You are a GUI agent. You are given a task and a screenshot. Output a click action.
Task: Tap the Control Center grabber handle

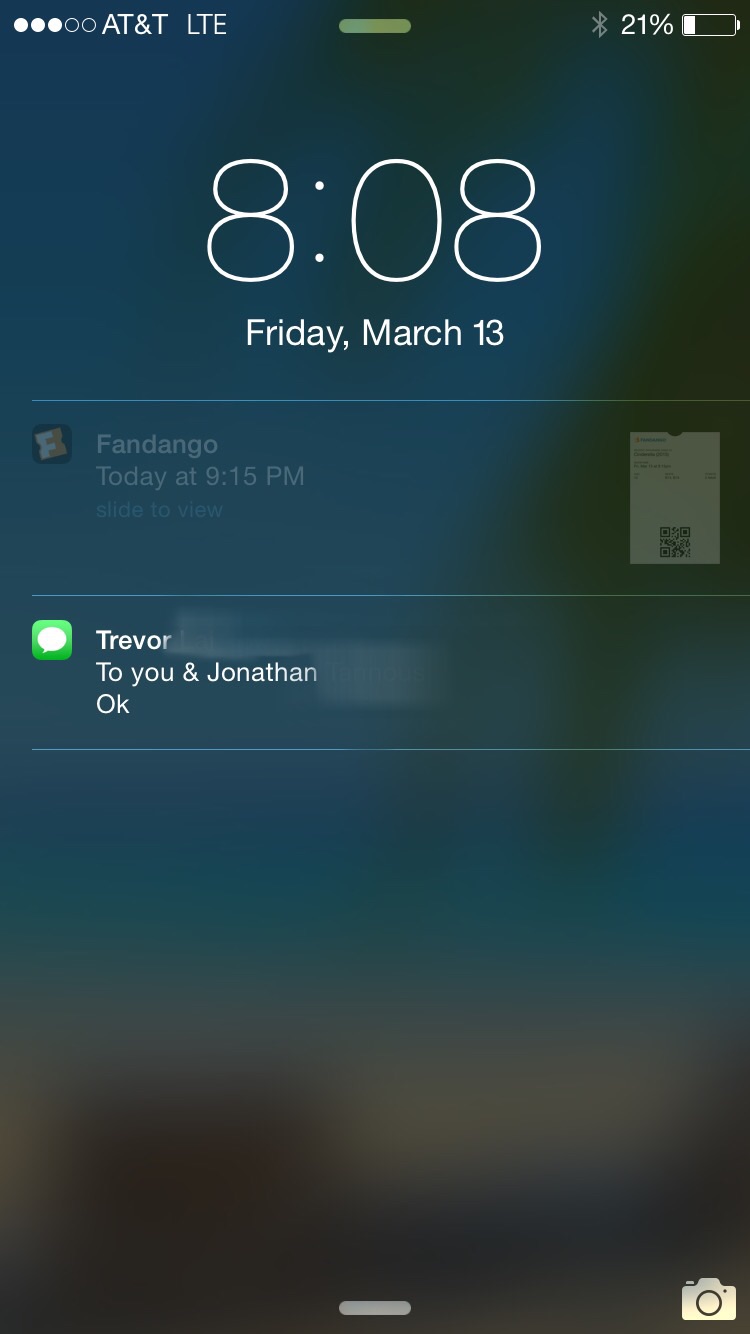point(375,1307)
